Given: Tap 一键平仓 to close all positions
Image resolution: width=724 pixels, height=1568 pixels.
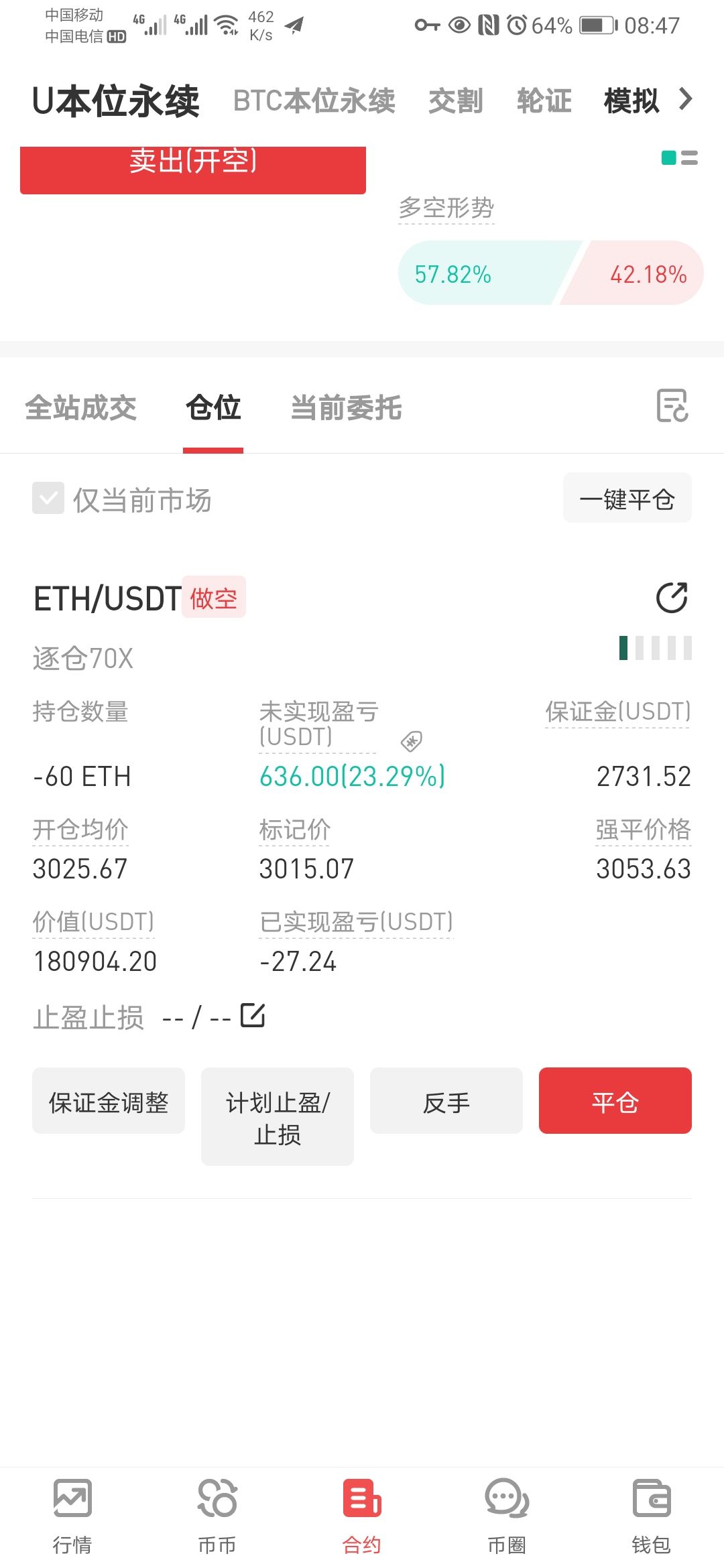Looking at the screenshot, I should click(627, 498).
